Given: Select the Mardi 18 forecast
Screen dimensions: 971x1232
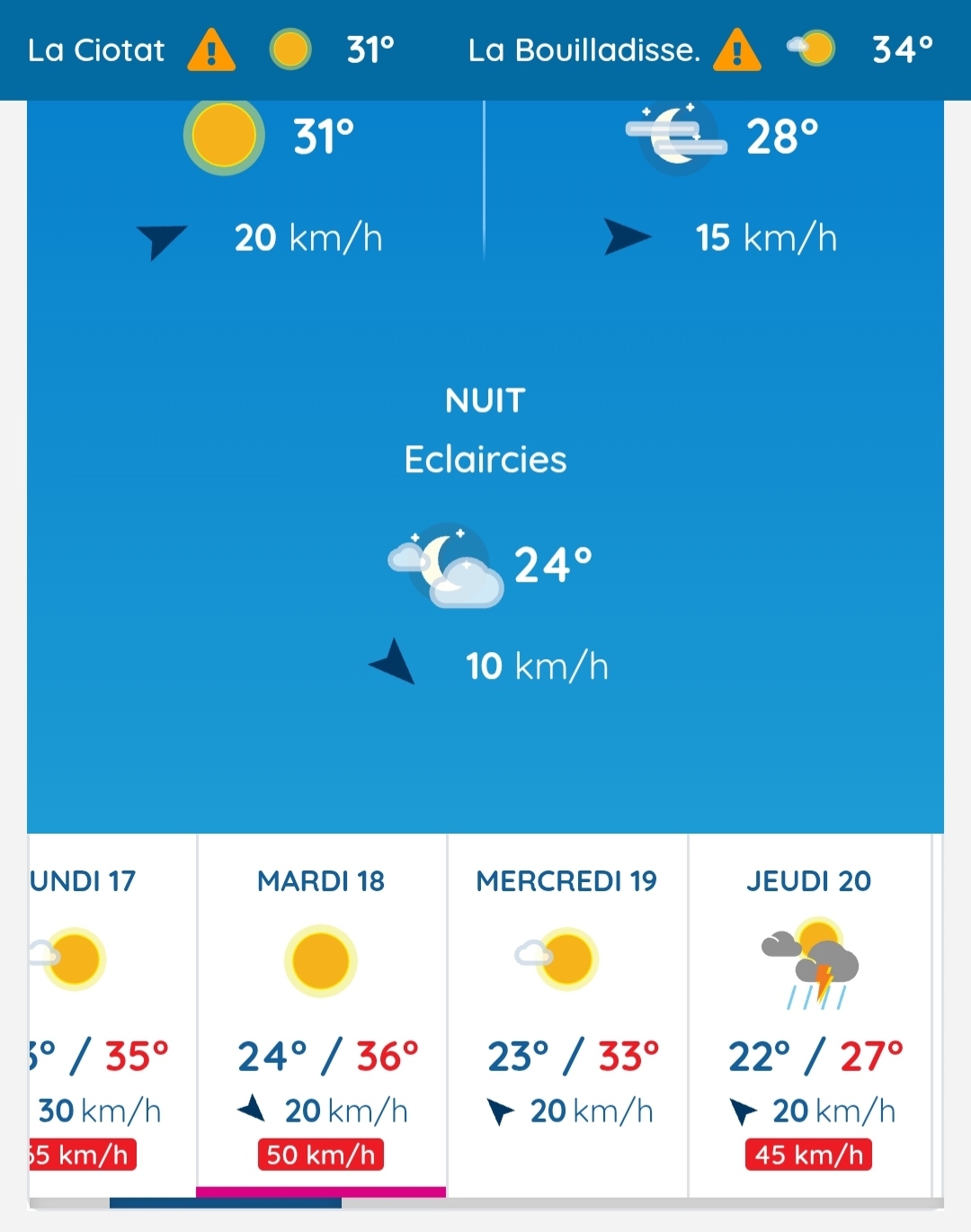Looking at the screenshot, I should click(x=322, y=1016).
